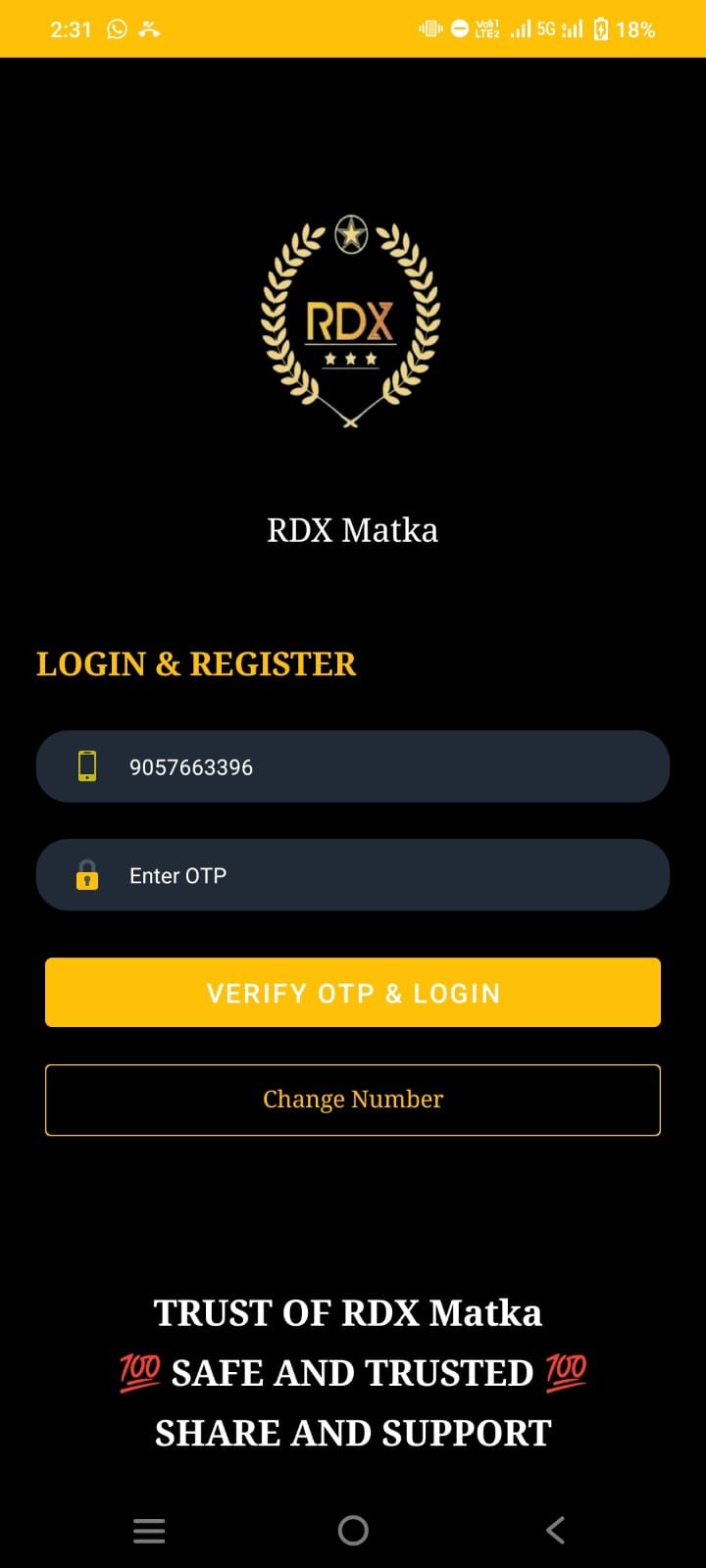Click the Change Number button
The height and width of the screenshot is (1568, 706).
352,1100
